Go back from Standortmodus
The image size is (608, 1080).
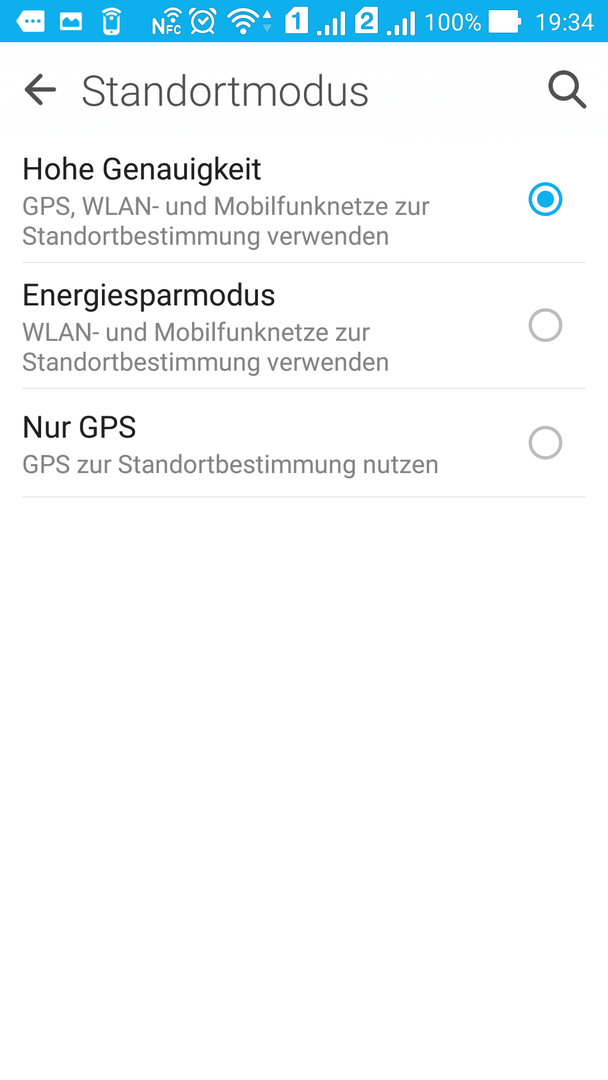pyautogui.click(x=40, y=90)
